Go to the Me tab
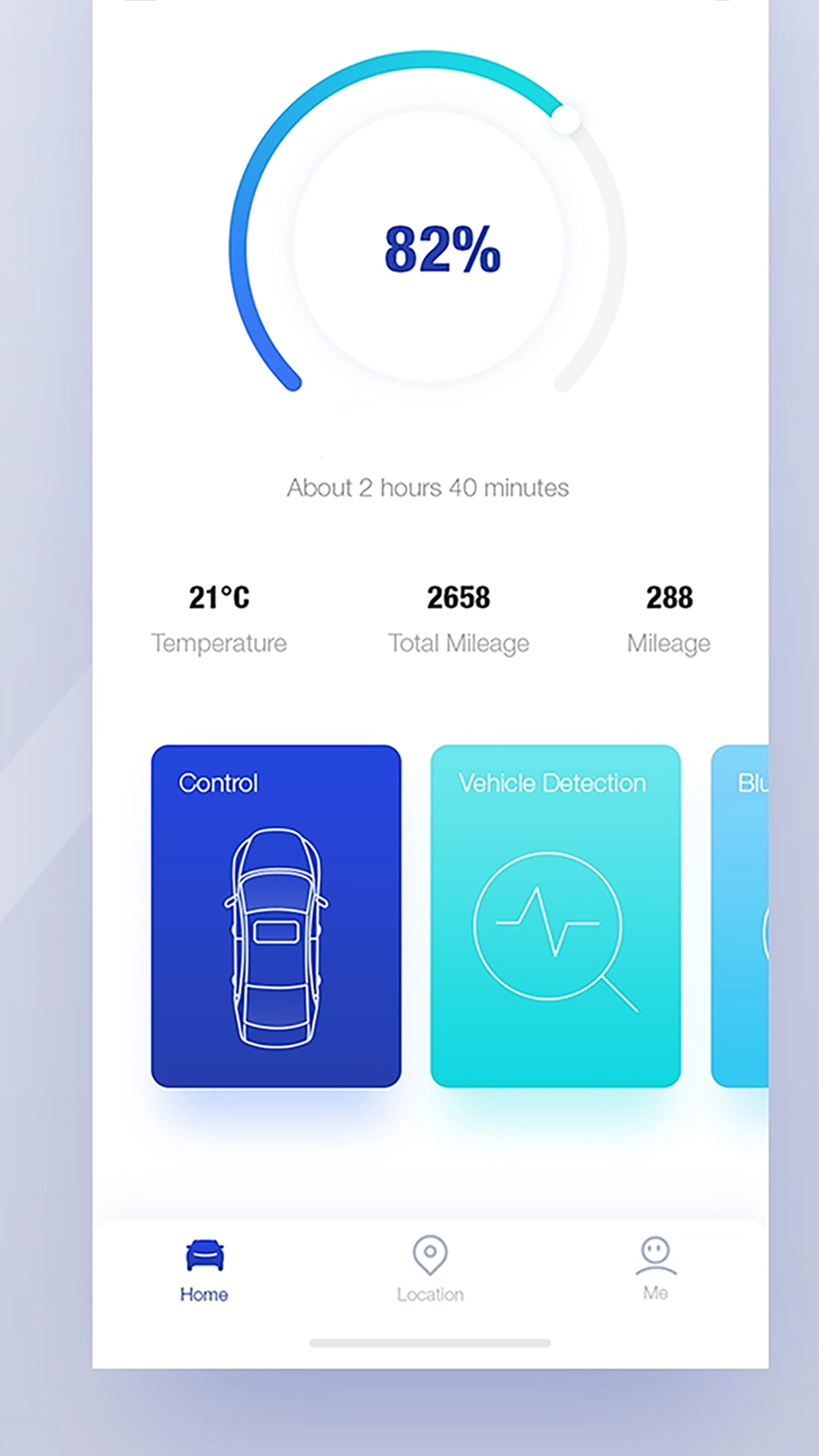 point(656,1269)
